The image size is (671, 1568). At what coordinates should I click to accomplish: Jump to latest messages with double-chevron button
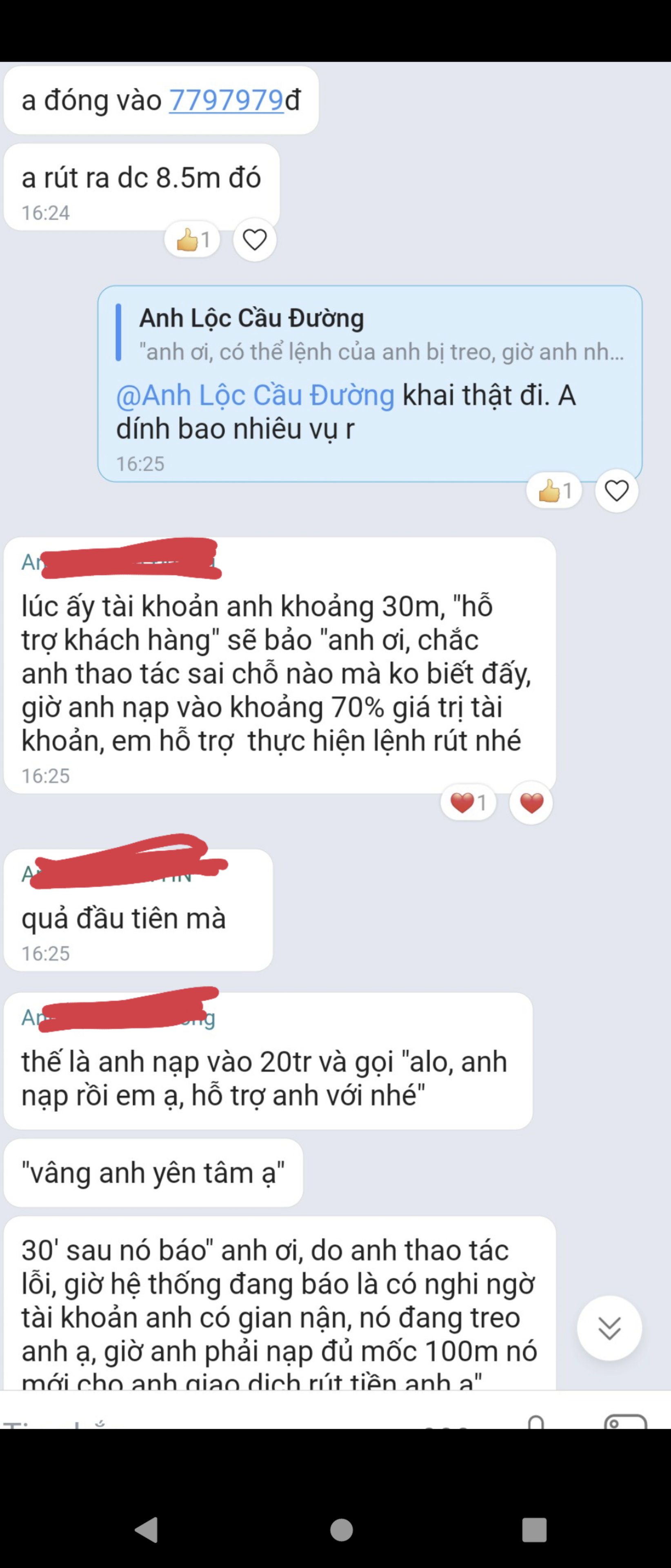tap(609, 1327)
